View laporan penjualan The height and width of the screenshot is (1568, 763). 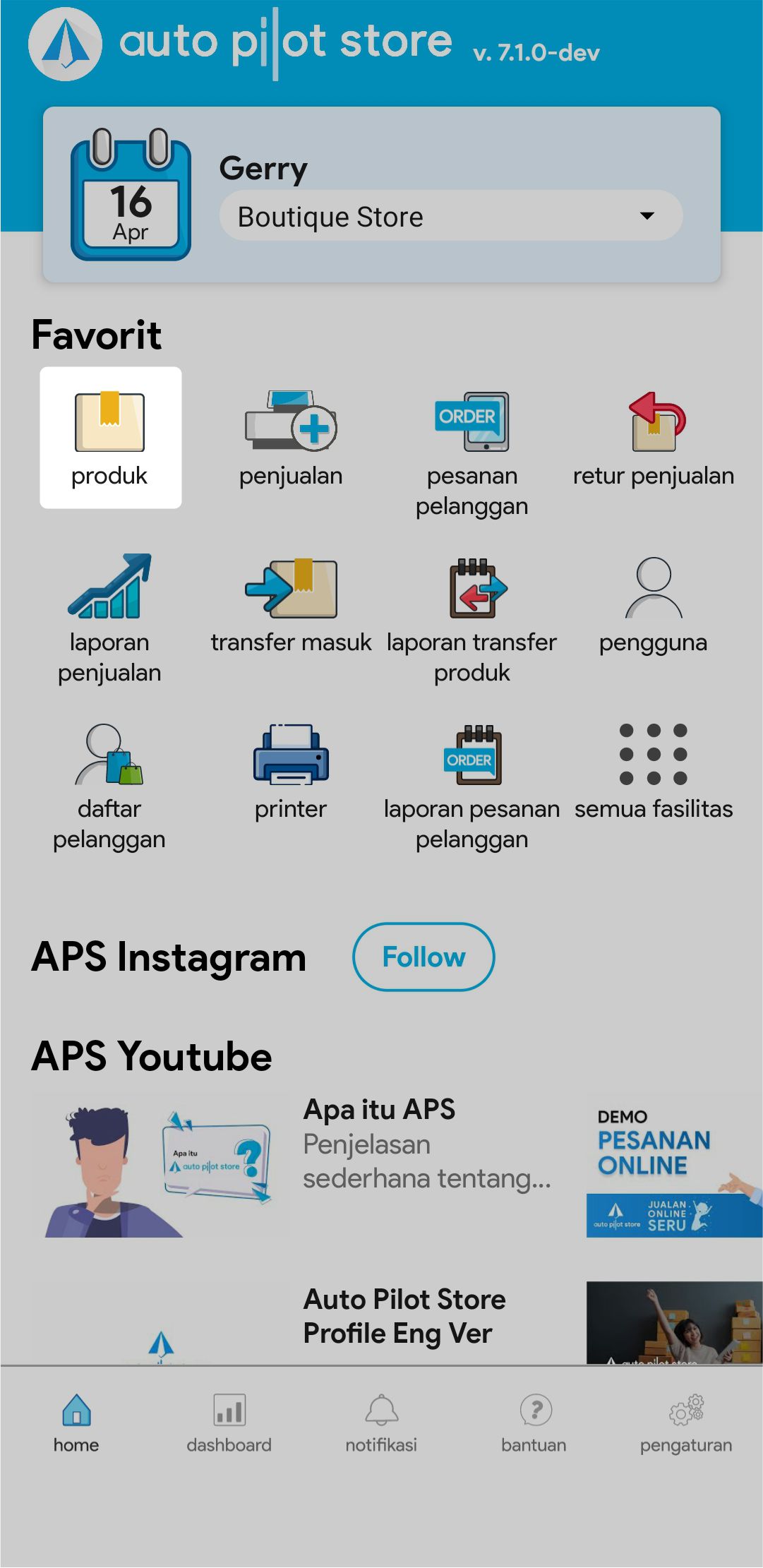[x=109, y=618]
